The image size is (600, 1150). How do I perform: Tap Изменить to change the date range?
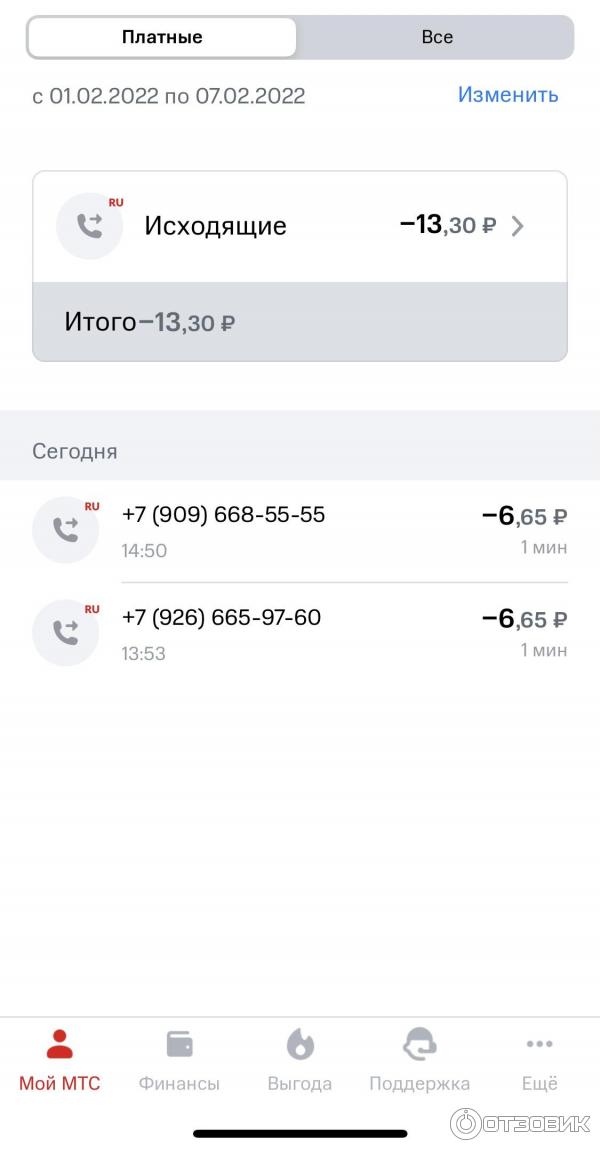508,95
